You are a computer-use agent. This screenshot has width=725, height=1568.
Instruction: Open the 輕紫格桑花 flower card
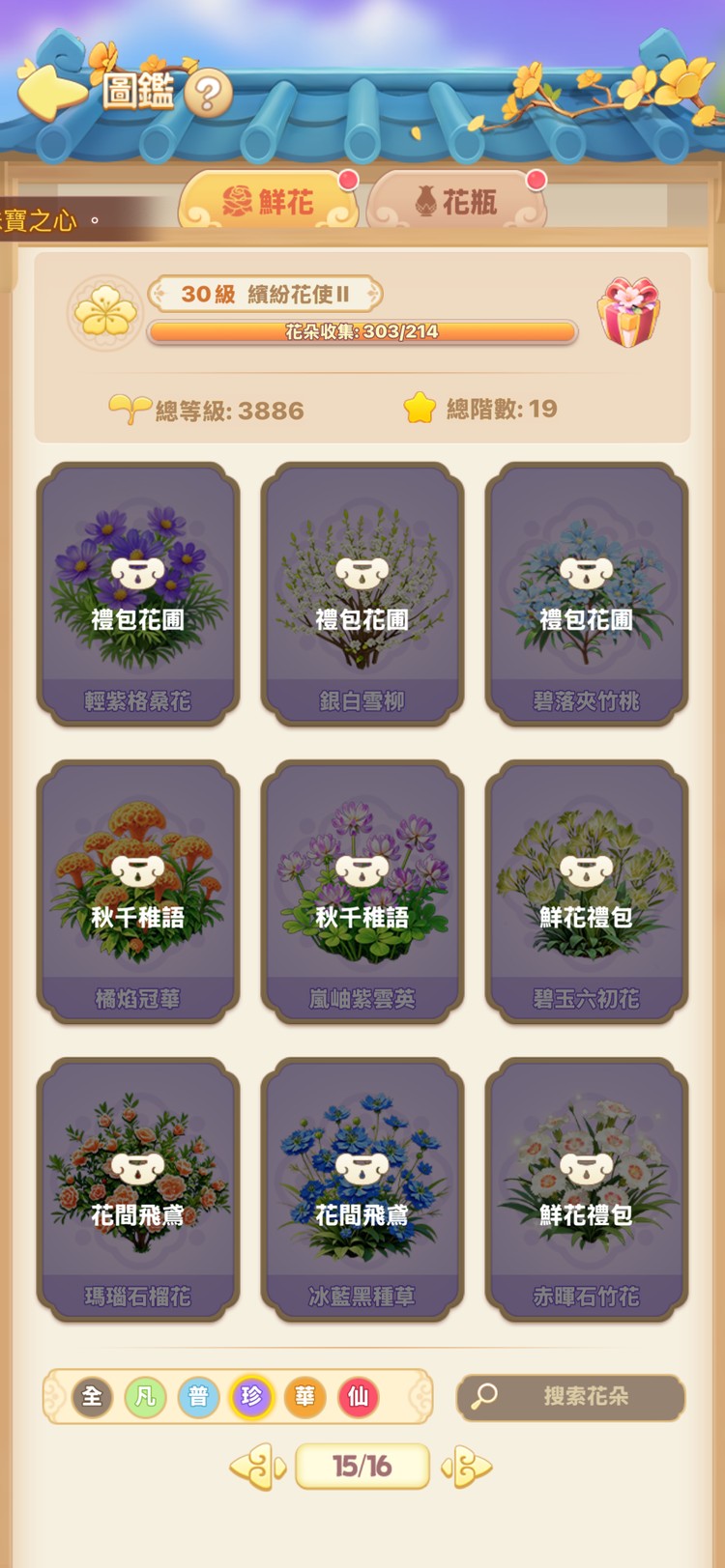click(x=138, y=593)
